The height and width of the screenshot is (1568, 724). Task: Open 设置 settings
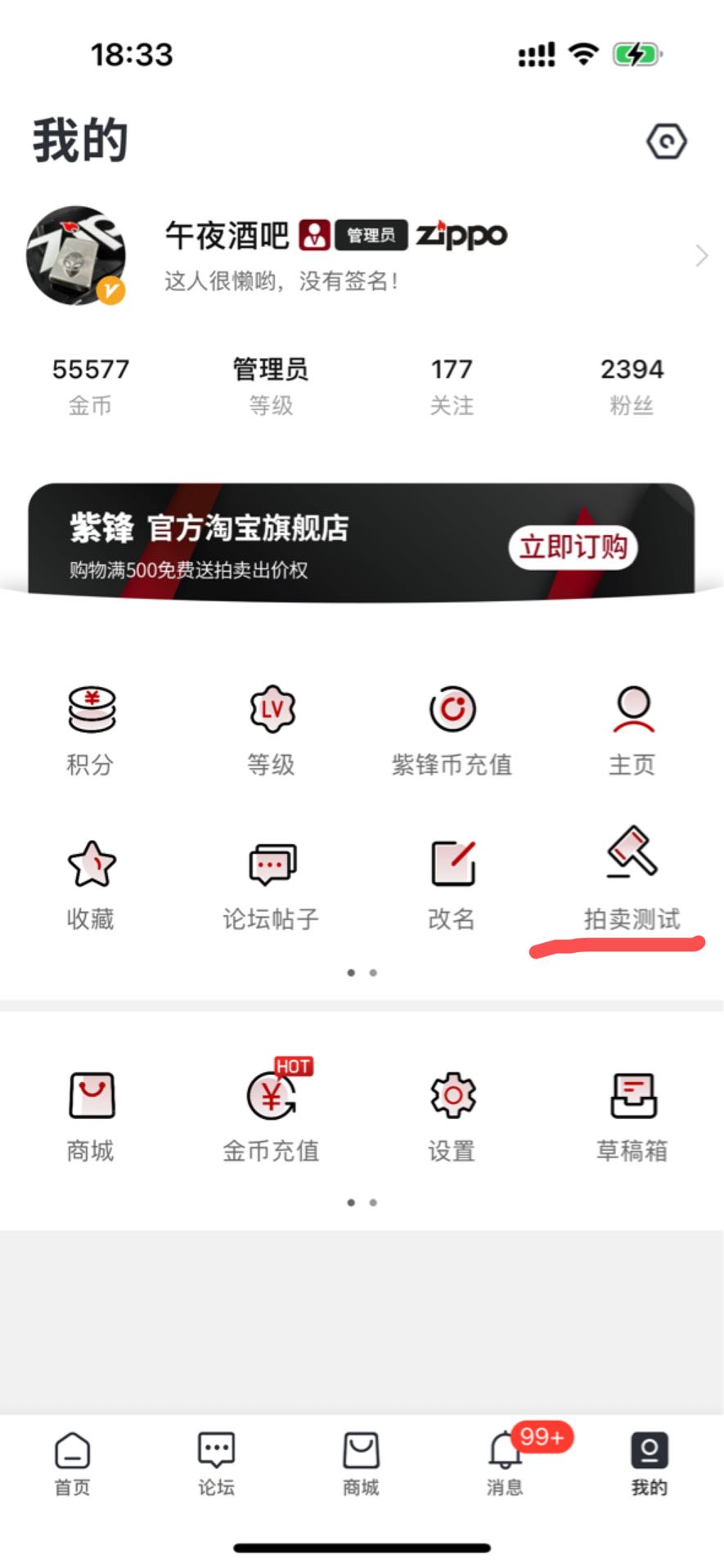pos(452,1112)
